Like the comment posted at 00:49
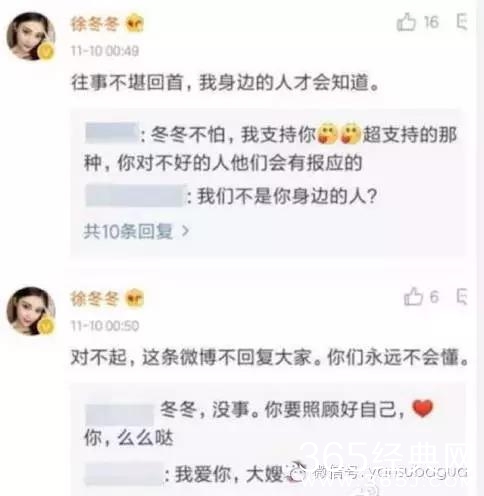This screenshot has width=484, height=496. click(406, 22)
